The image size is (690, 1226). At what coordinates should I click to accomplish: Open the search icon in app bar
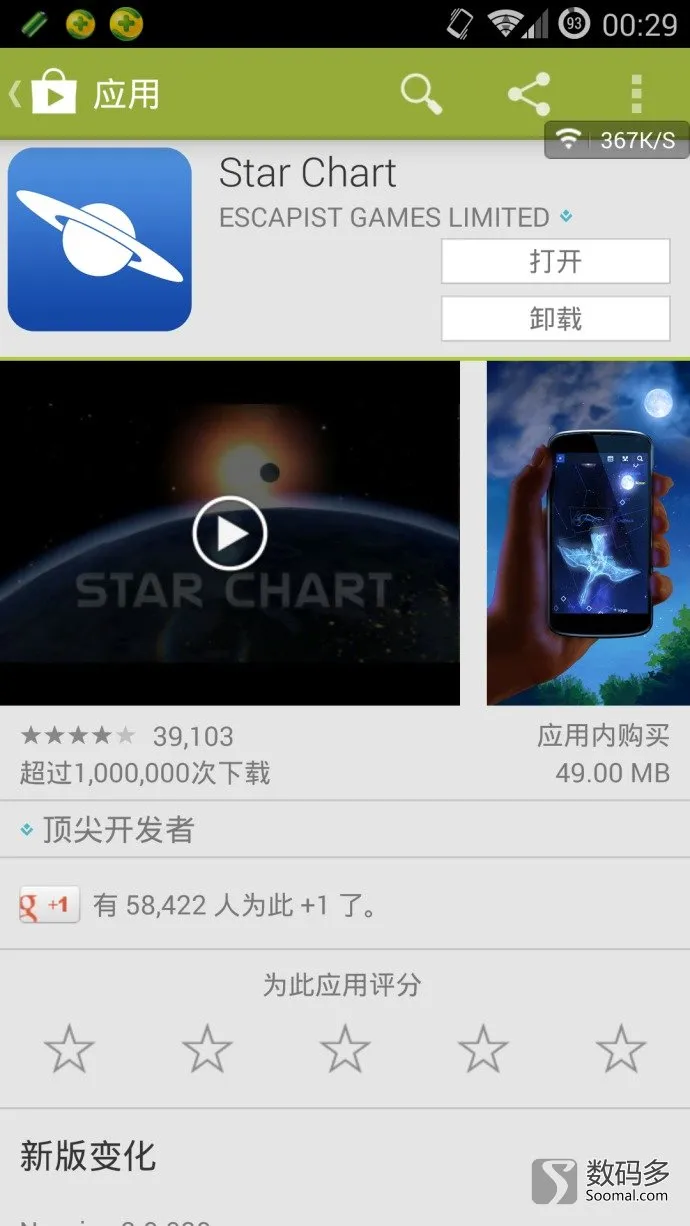coord(421,94)
